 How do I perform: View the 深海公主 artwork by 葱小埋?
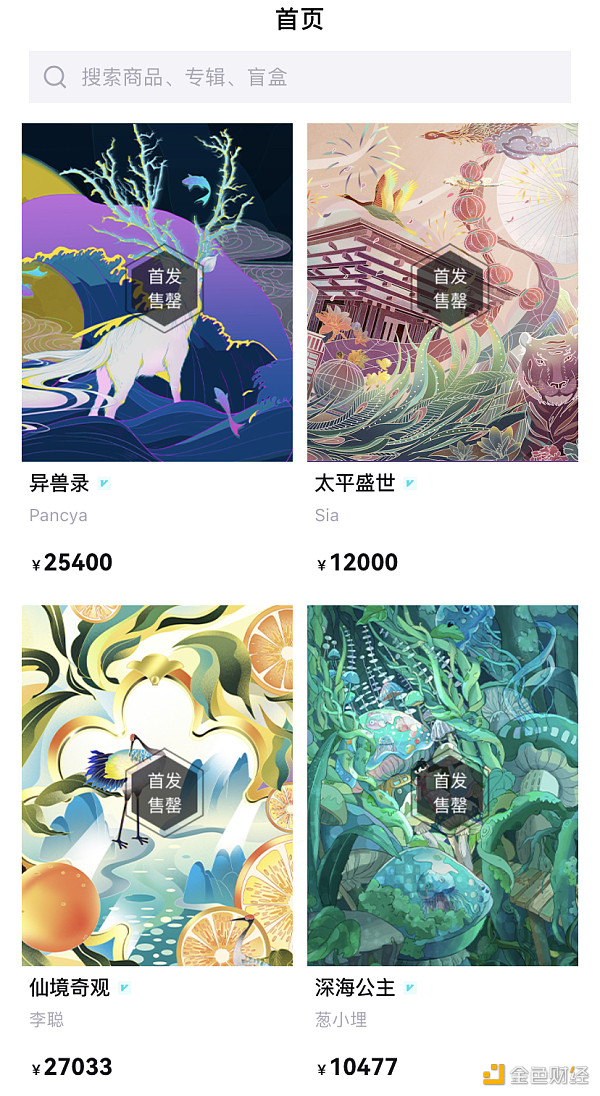(442, 785)
